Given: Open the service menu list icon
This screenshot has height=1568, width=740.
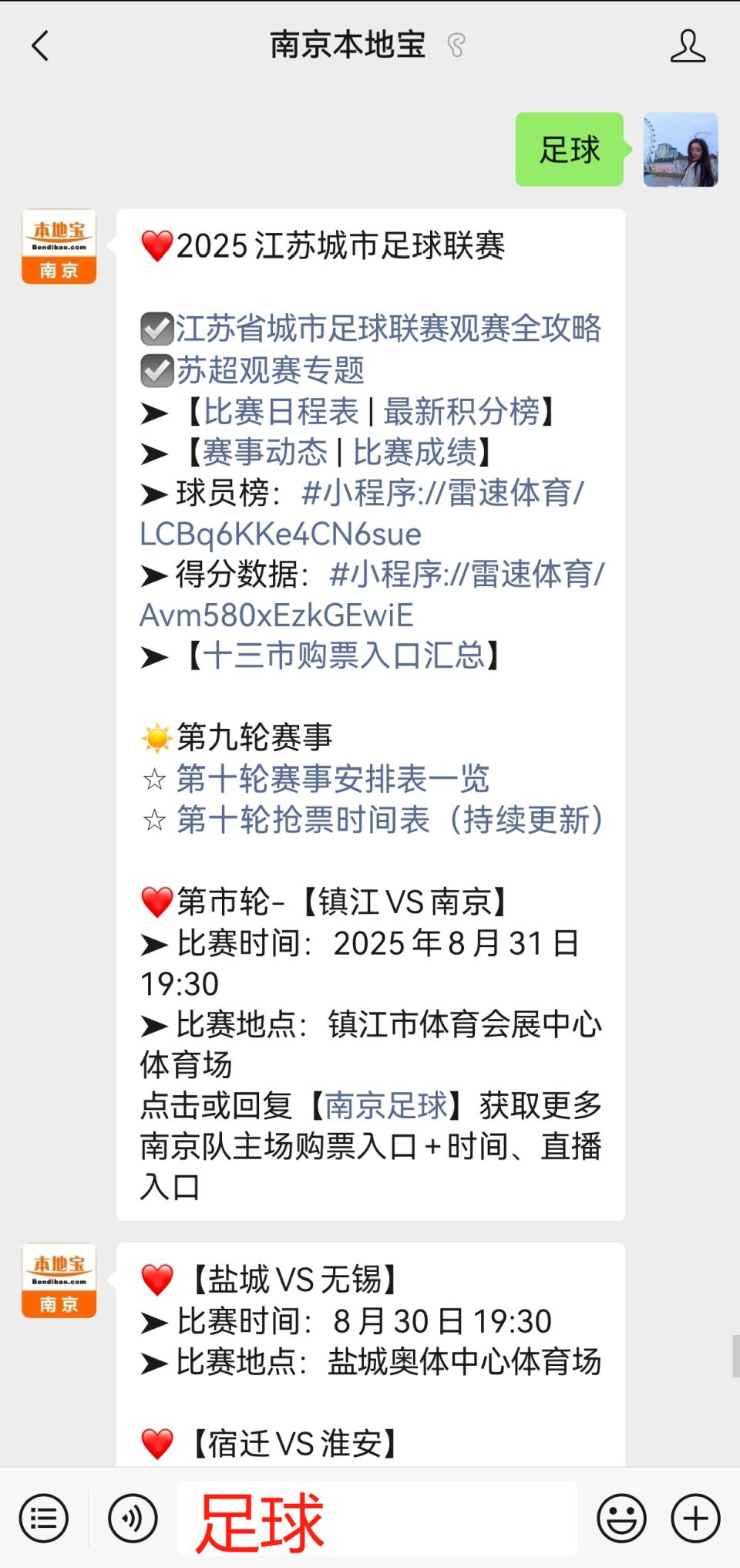Looking at the screenshot, I should [x=44, y=1519].
